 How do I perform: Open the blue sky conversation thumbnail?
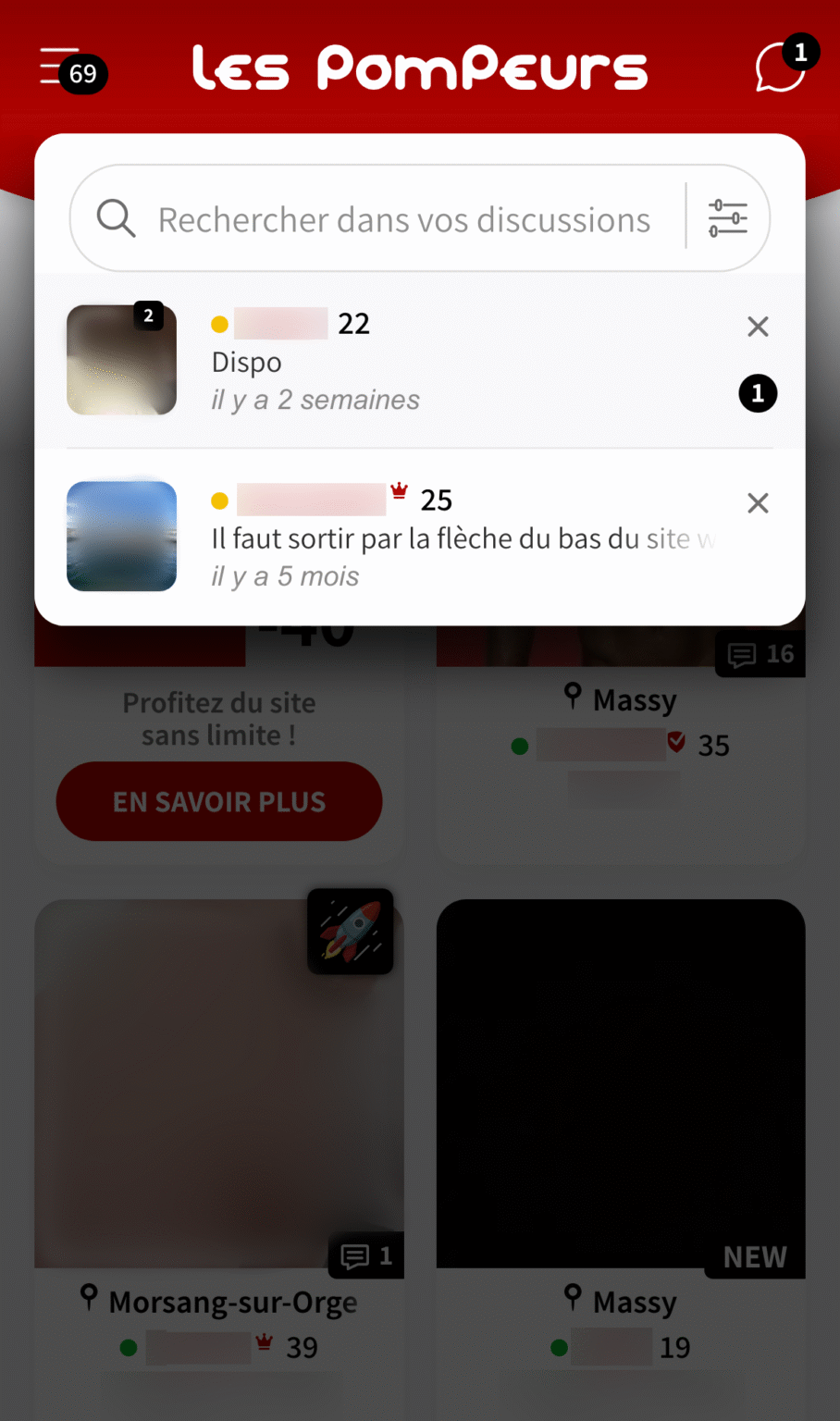121,537
